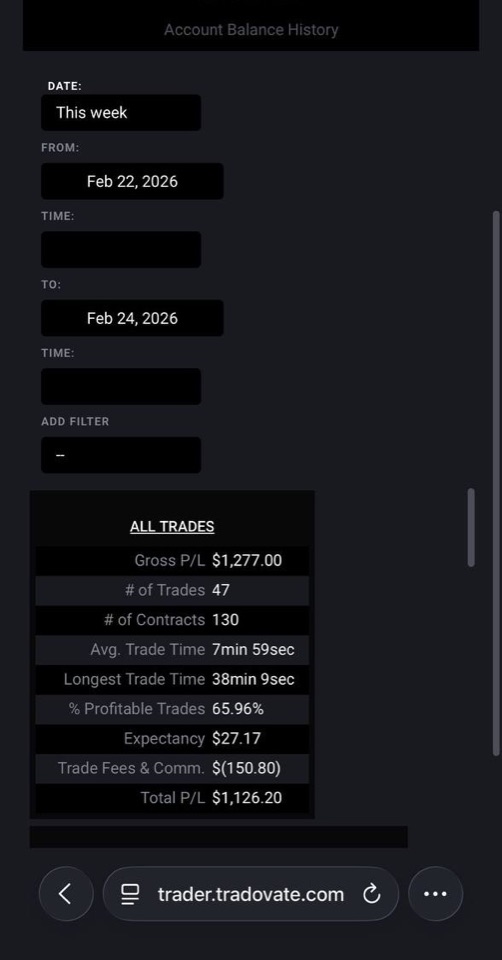Open the browser three-dot menu
This screenshot has width=502, height=960.
[x=435, y=894]
